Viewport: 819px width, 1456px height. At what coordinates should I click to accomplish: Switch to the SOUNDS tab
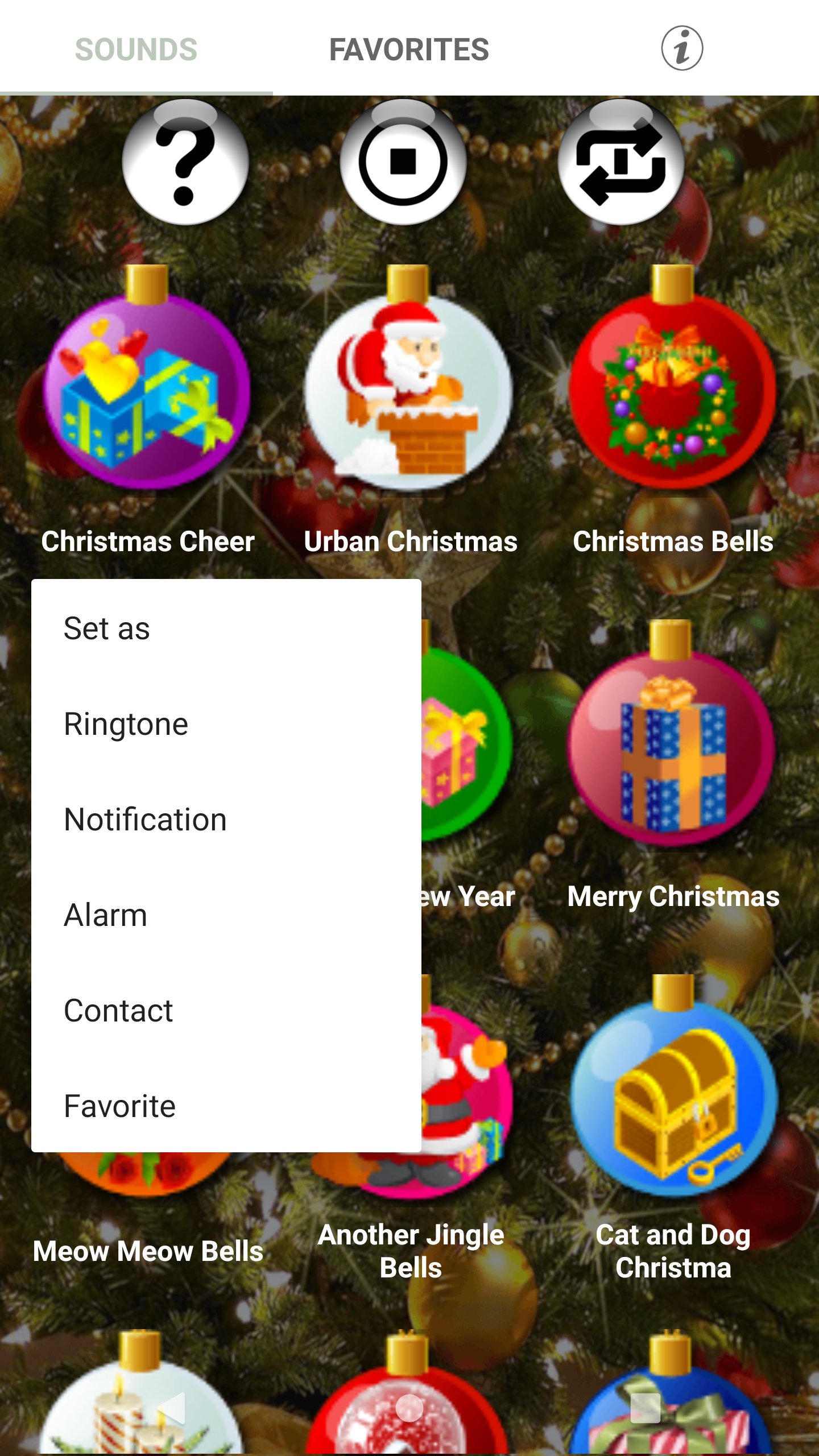(x=136, y=49)
